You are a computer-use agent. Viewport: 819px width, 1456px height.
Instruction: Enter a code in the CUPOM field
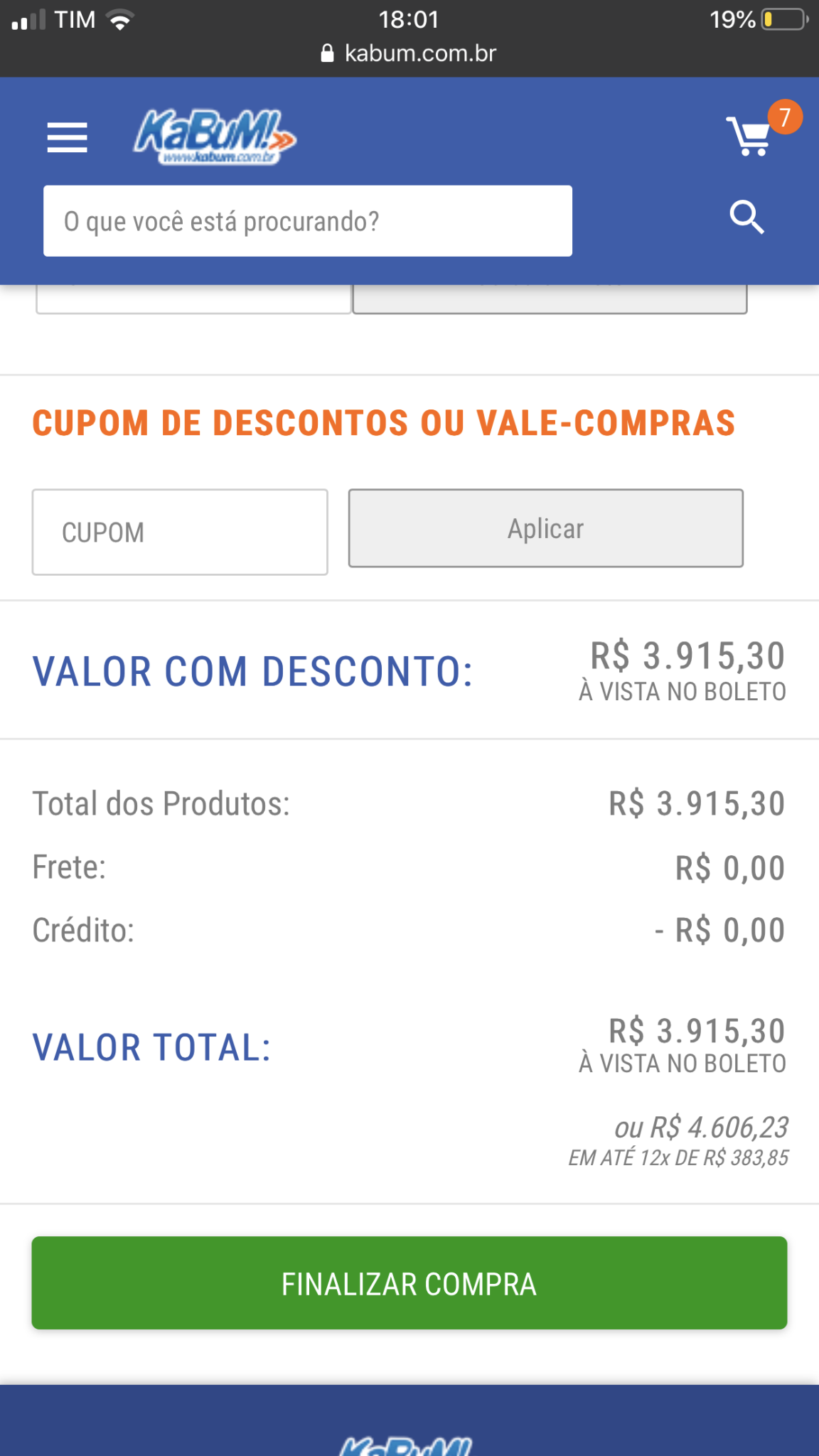[x=180, y=532]
